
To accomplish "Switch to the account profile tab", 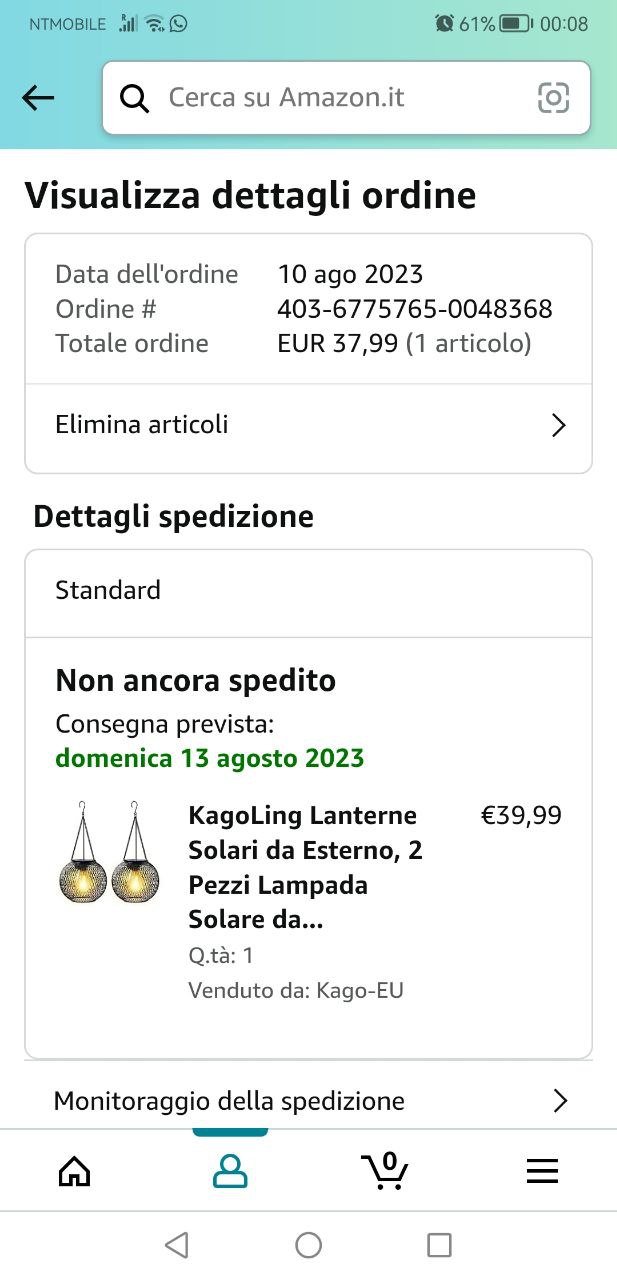I will tap(230, 1170).
